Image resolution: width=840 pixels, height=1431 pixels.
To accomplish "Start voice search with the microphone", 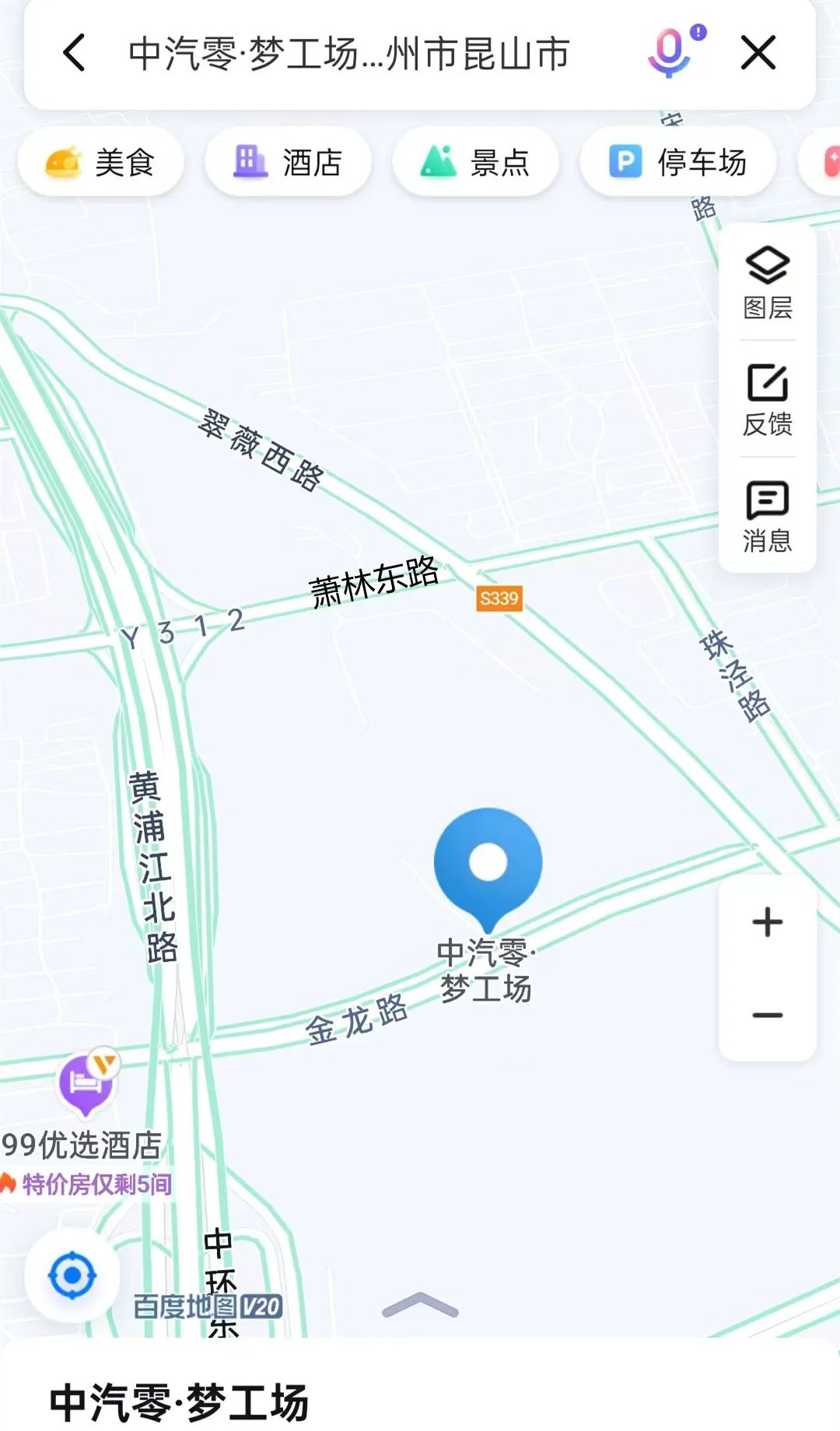I will (x=672, y=53).
